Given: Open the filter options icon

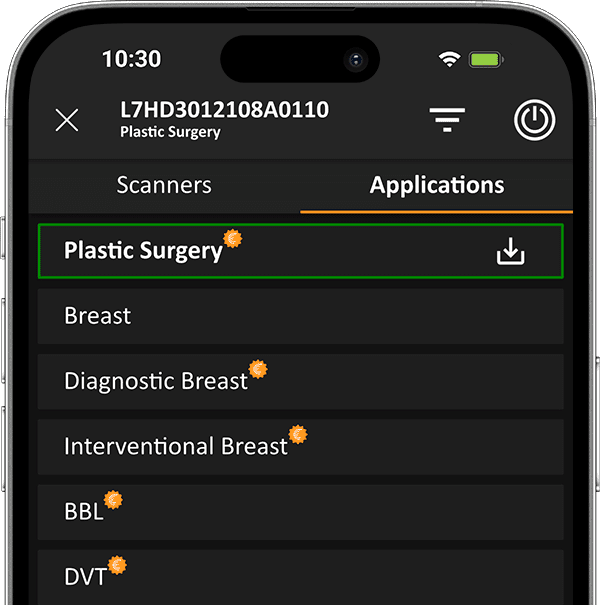Looking at the screenshot, I should pyautogui.click(x=447, y=121).
